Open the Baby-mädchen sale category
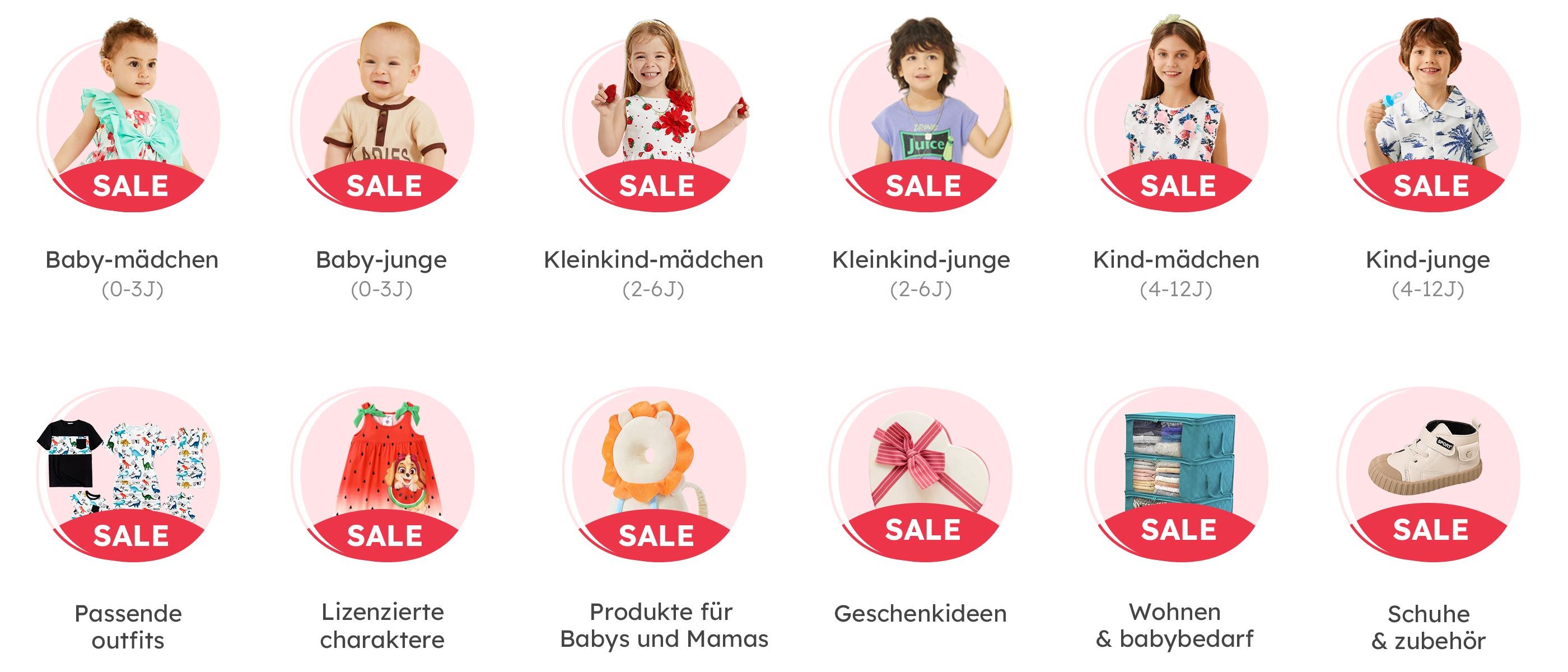 coord(131,122)
